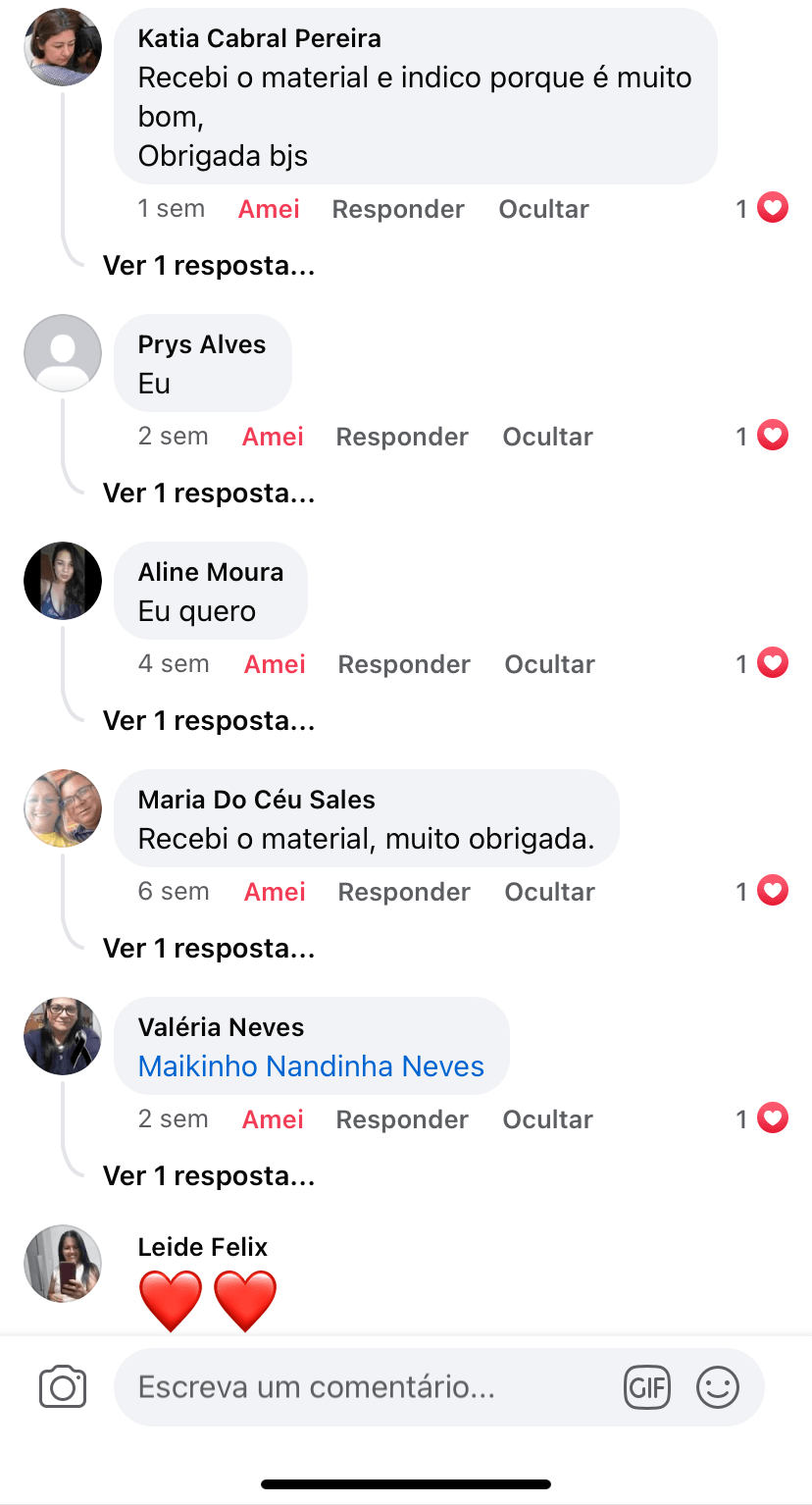Image resolution: width=812 pixels, height=1505 pixels.
Task: Select Ocultar on Katia Cabral Pereira's comment
Action: 544,208
